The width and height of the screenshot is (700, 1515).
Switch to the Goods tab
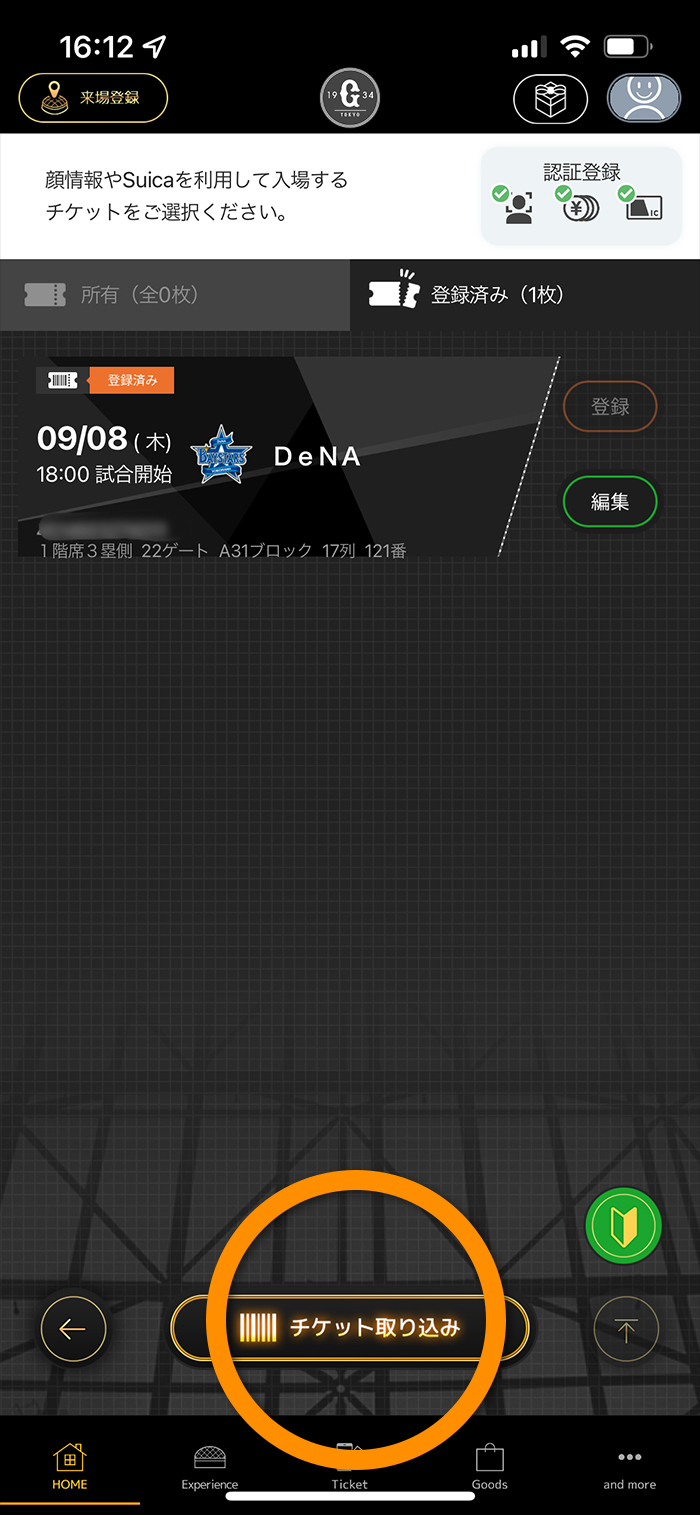(490, 1466)
